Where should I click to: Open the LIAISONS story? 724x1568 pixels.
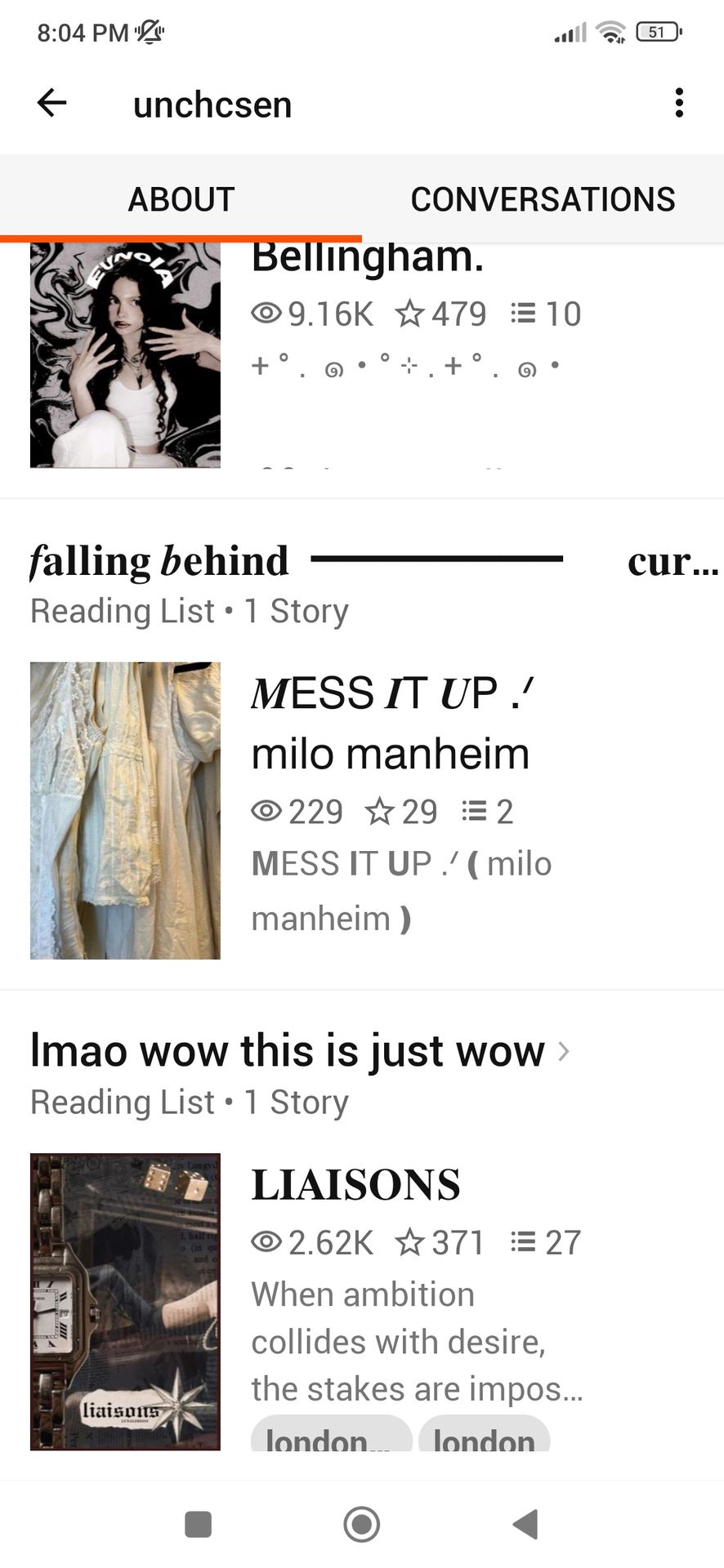[355, 1185]
